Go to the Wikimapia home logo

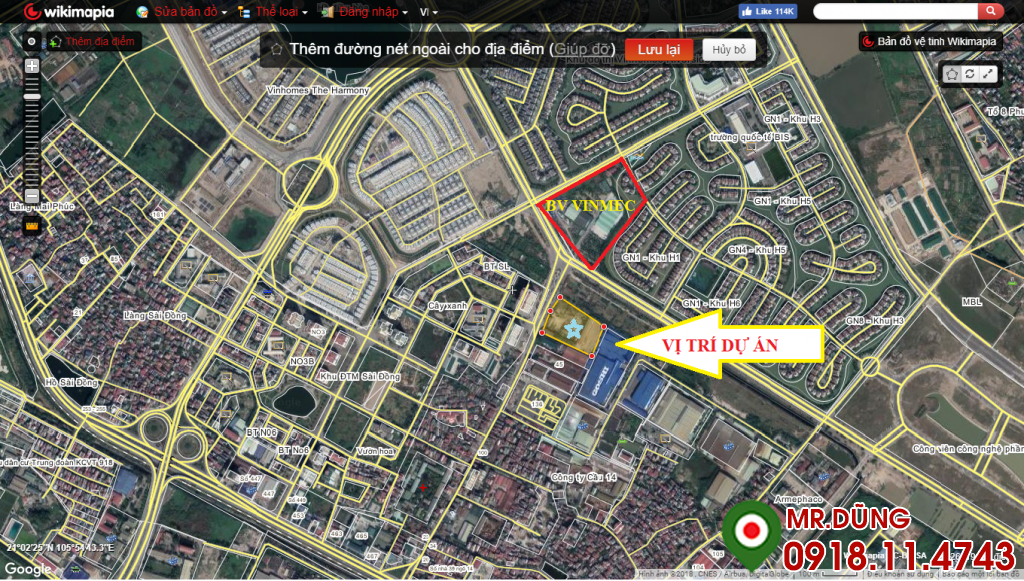click(x=68, y=12)
